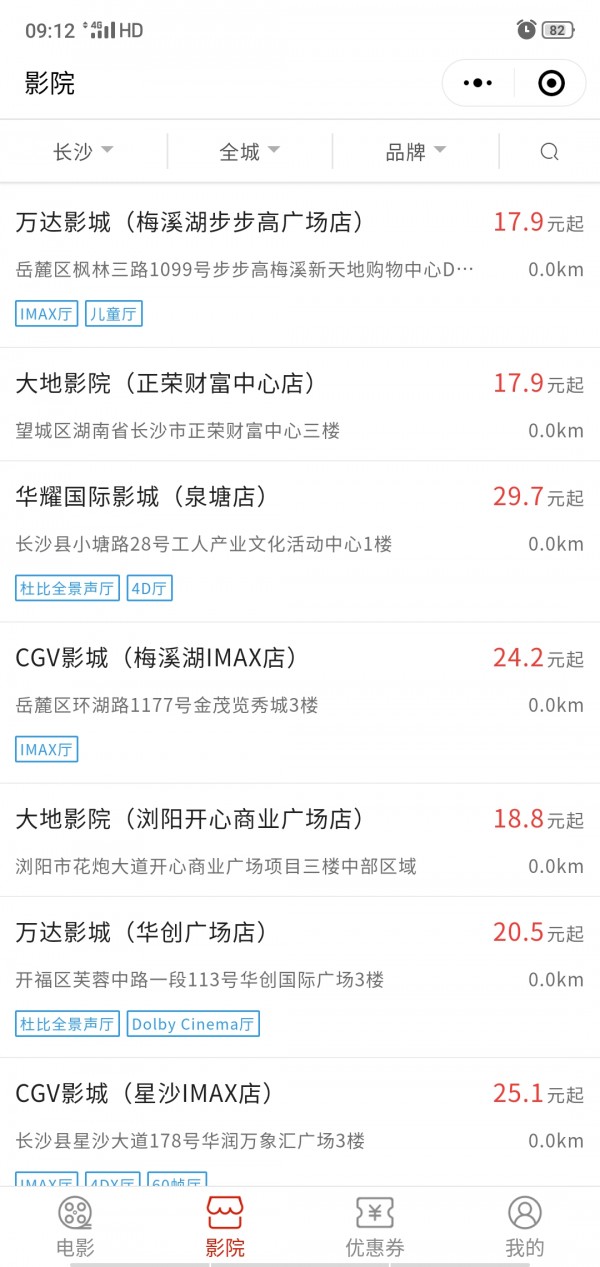This screenshot has height=1267, width=600.
Task: Open the 长沙 city dropdown
Action: tap(83, 152)
